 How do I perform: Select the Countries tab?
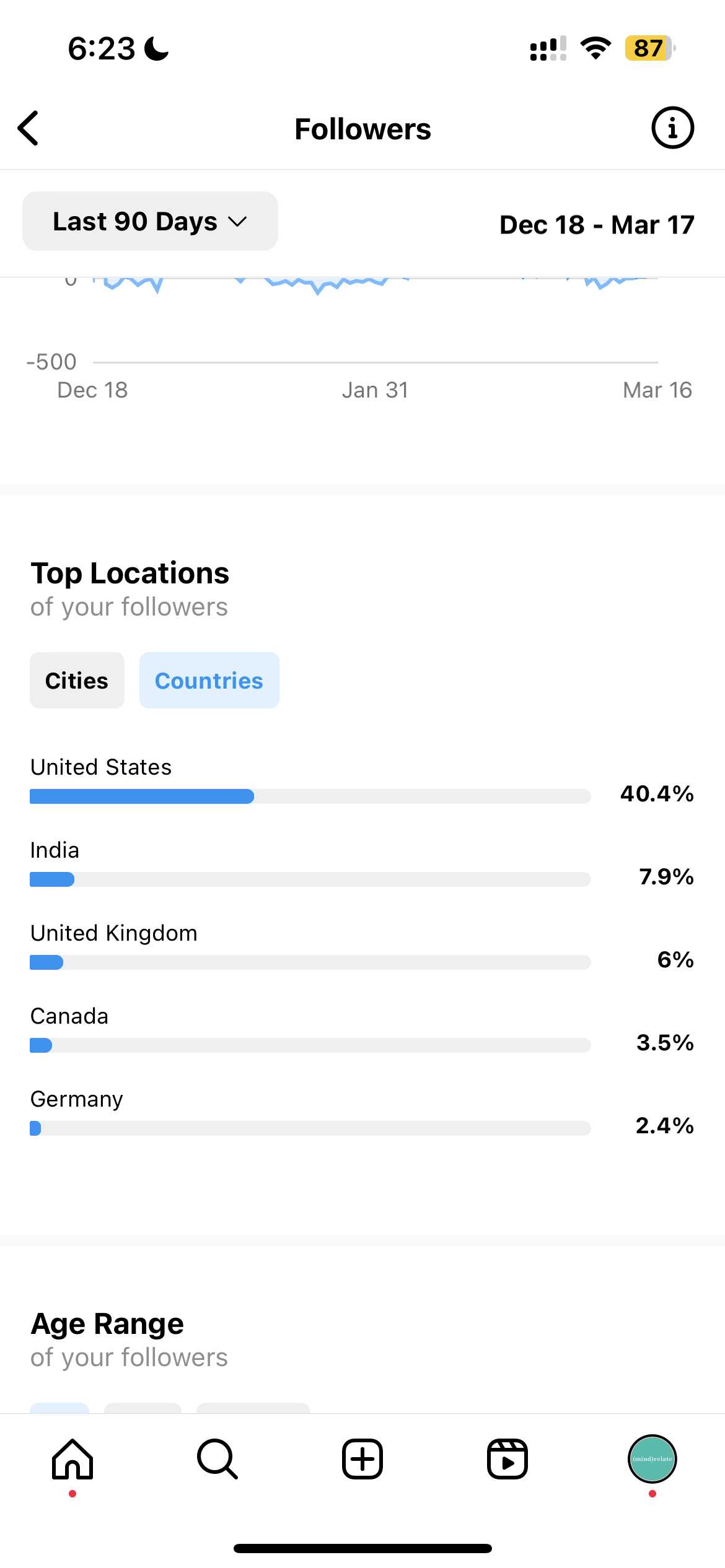pyautogui.click(x=209, y=680)
